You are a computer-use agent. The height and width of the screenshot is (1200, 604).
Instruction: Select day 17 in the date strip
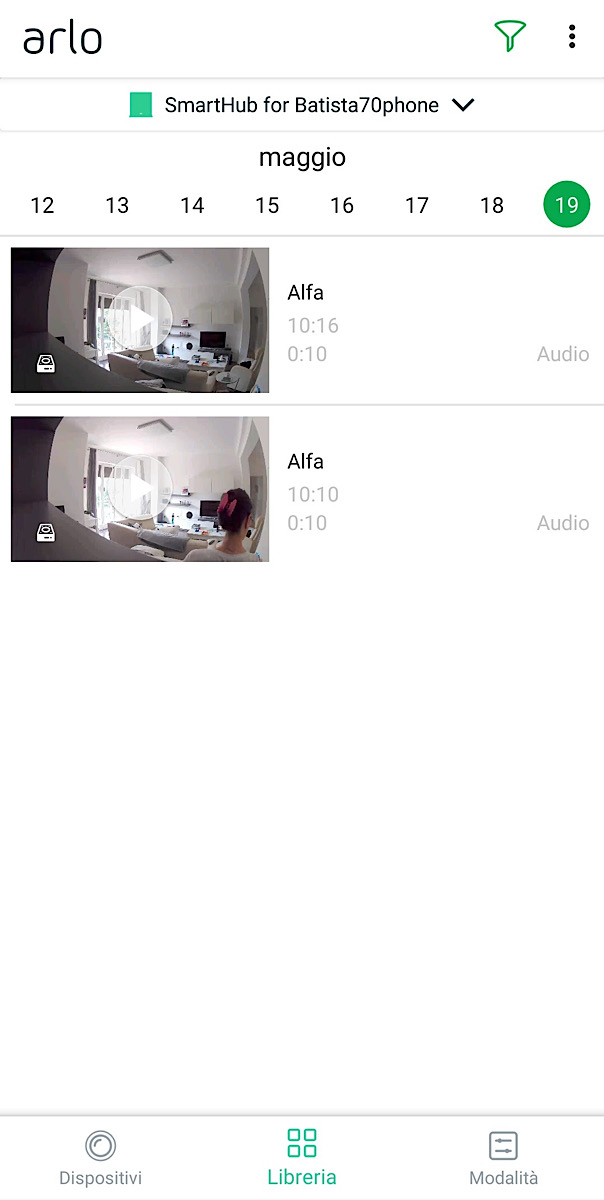[417, 205]
